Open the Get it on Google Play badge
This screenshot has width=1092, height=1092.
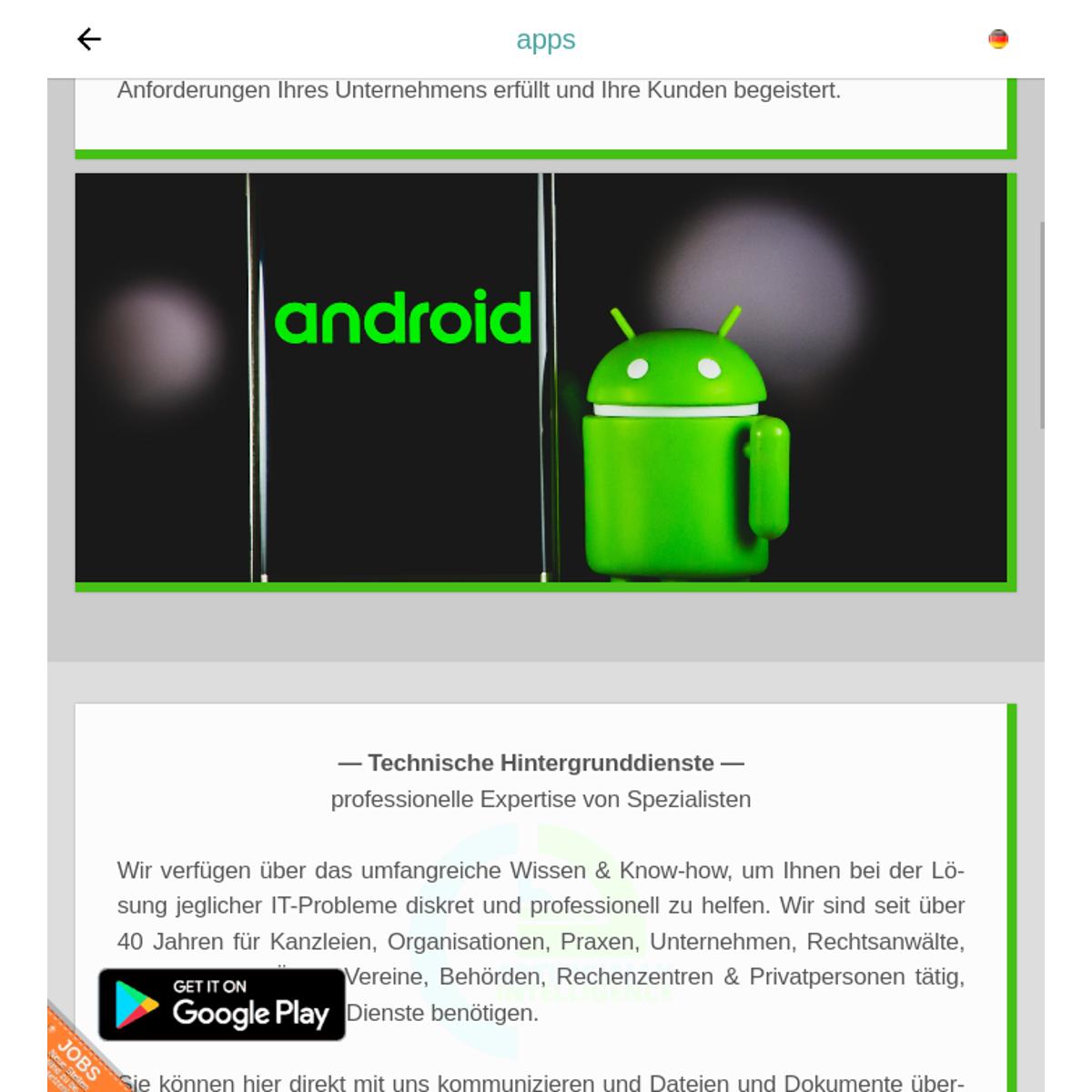(x=222, y=1004)
